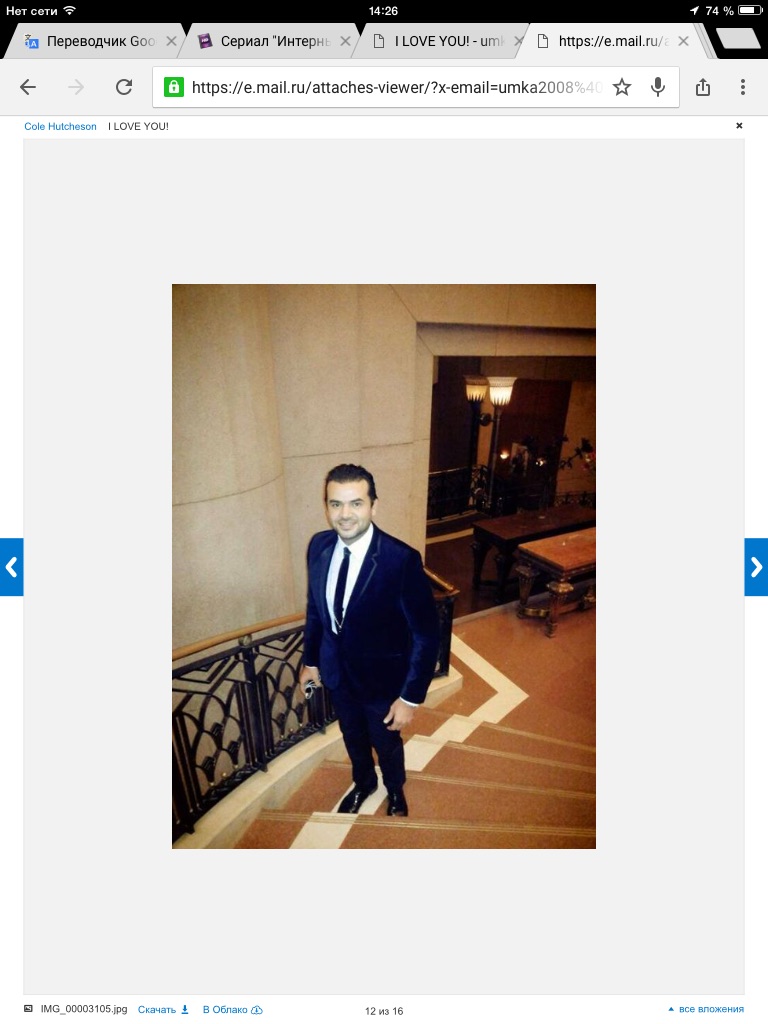Screen dimensions: 768x1024
Task: Close the Переводчик Google tab
Action: [x=171, y=41]
